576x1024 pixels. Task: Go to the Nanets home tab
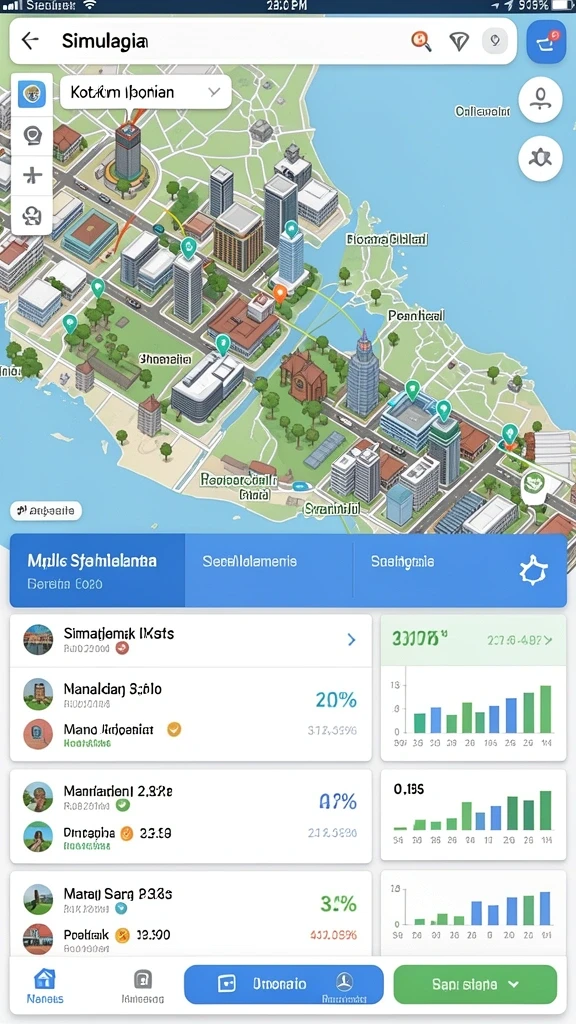click(x=44, y=985)
